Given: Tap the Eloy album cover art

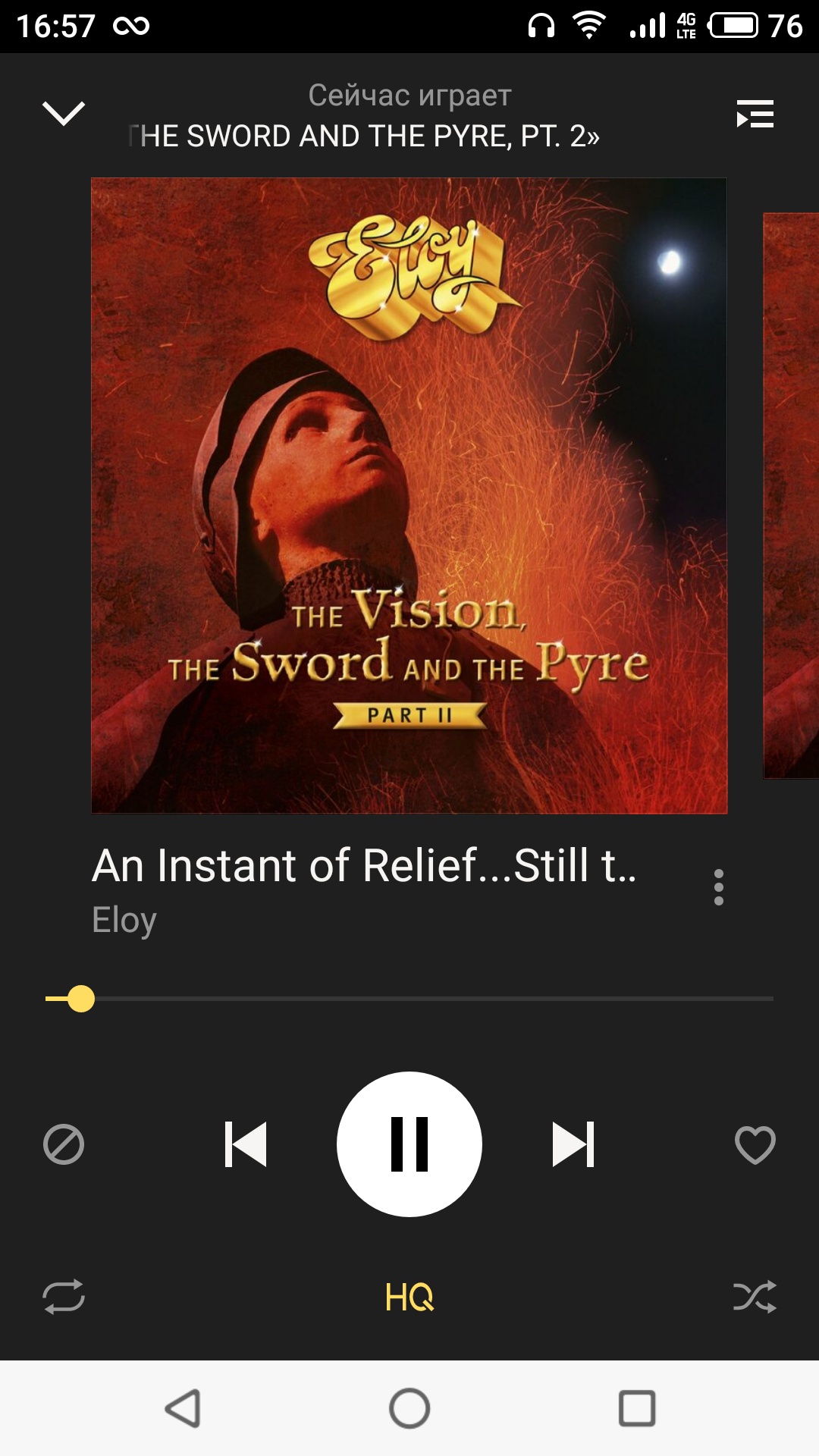Looking at the screenshot, I should pos(409,496).
